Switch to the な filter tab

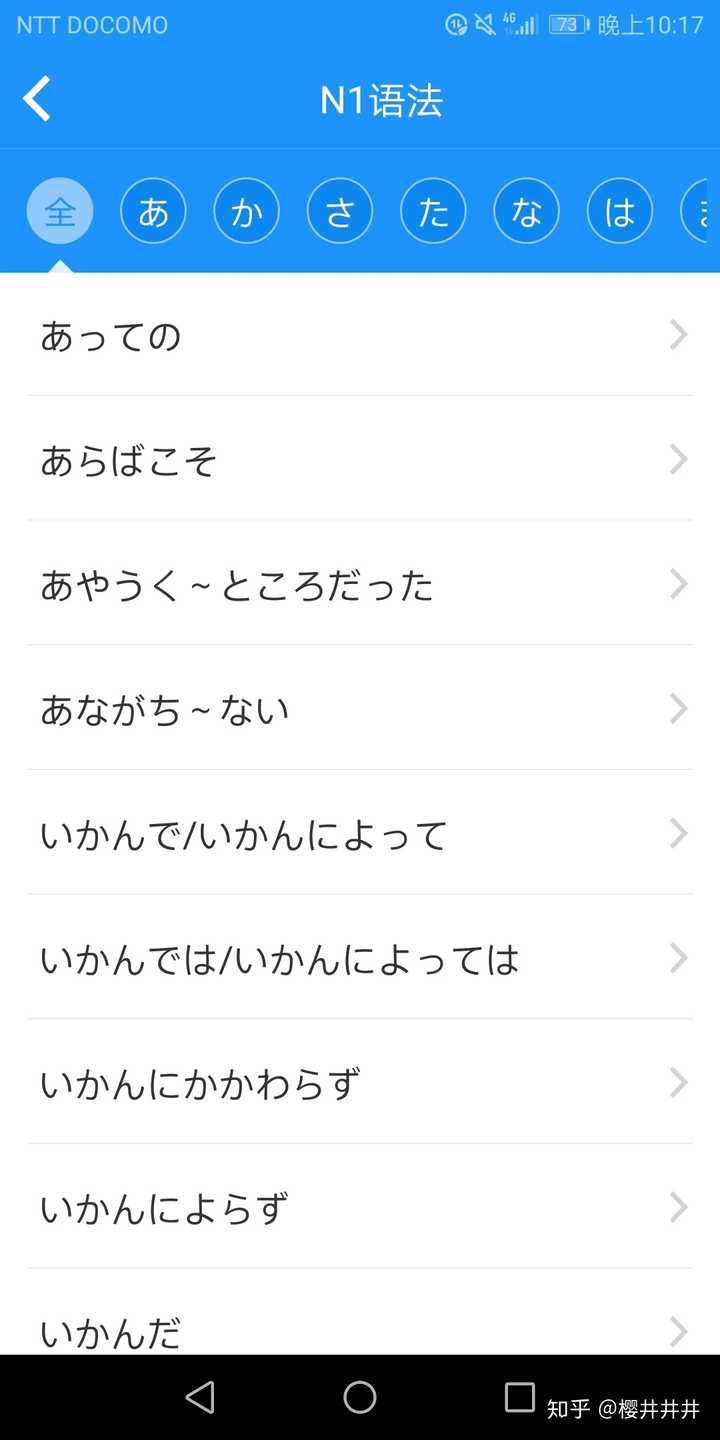(x=526, y=211)
